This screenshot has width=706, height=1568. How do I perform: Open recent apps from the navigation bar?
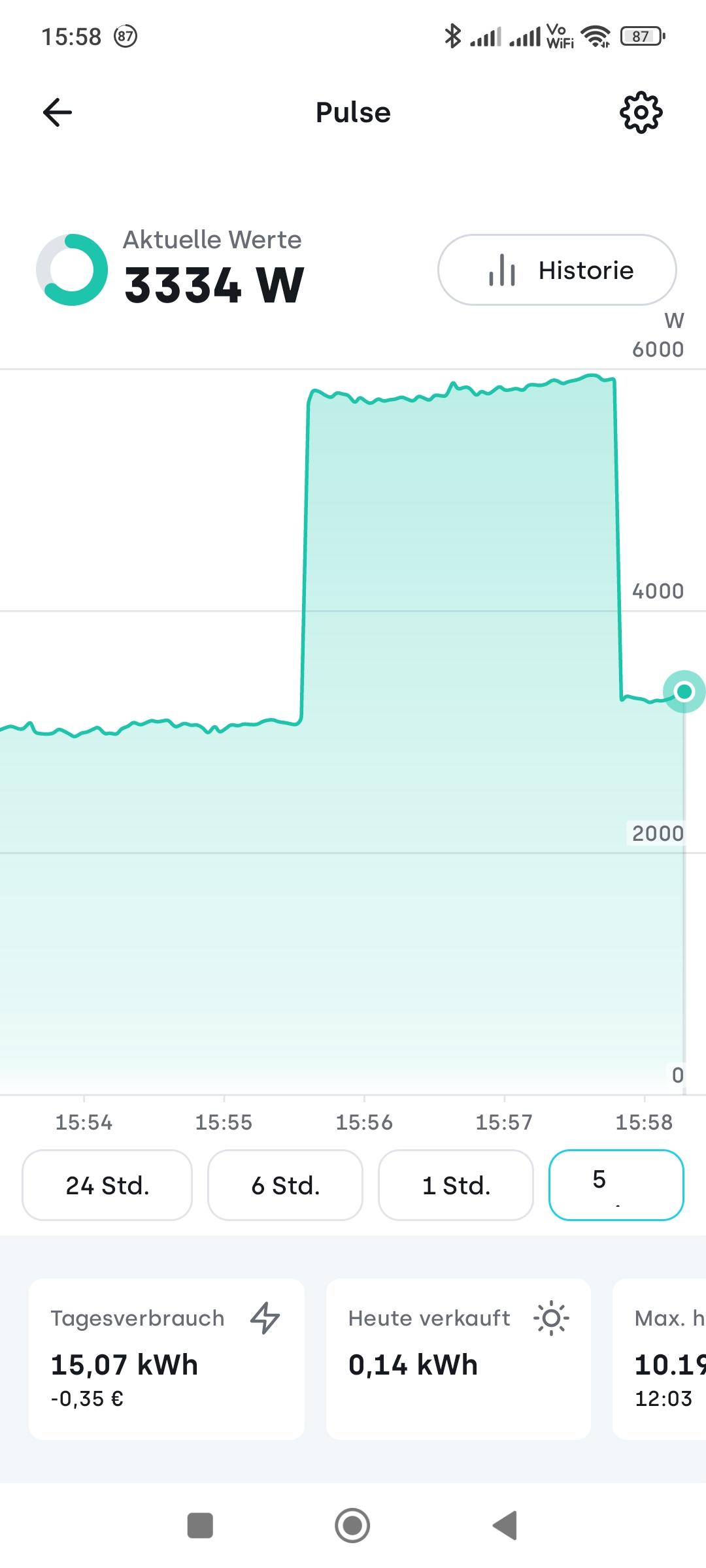[x=200, y=1526]
